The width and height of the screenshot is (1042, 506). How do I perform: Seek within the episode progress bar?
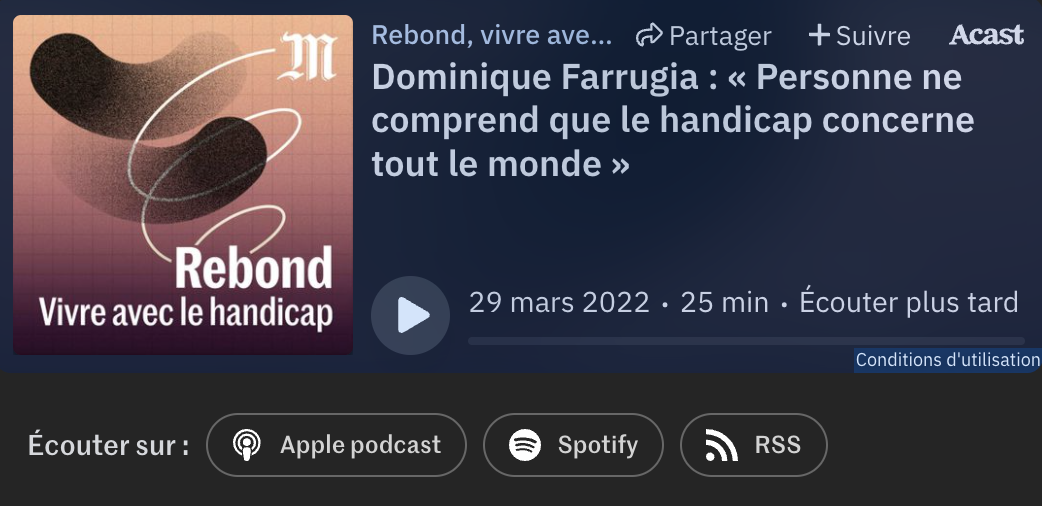745,341
